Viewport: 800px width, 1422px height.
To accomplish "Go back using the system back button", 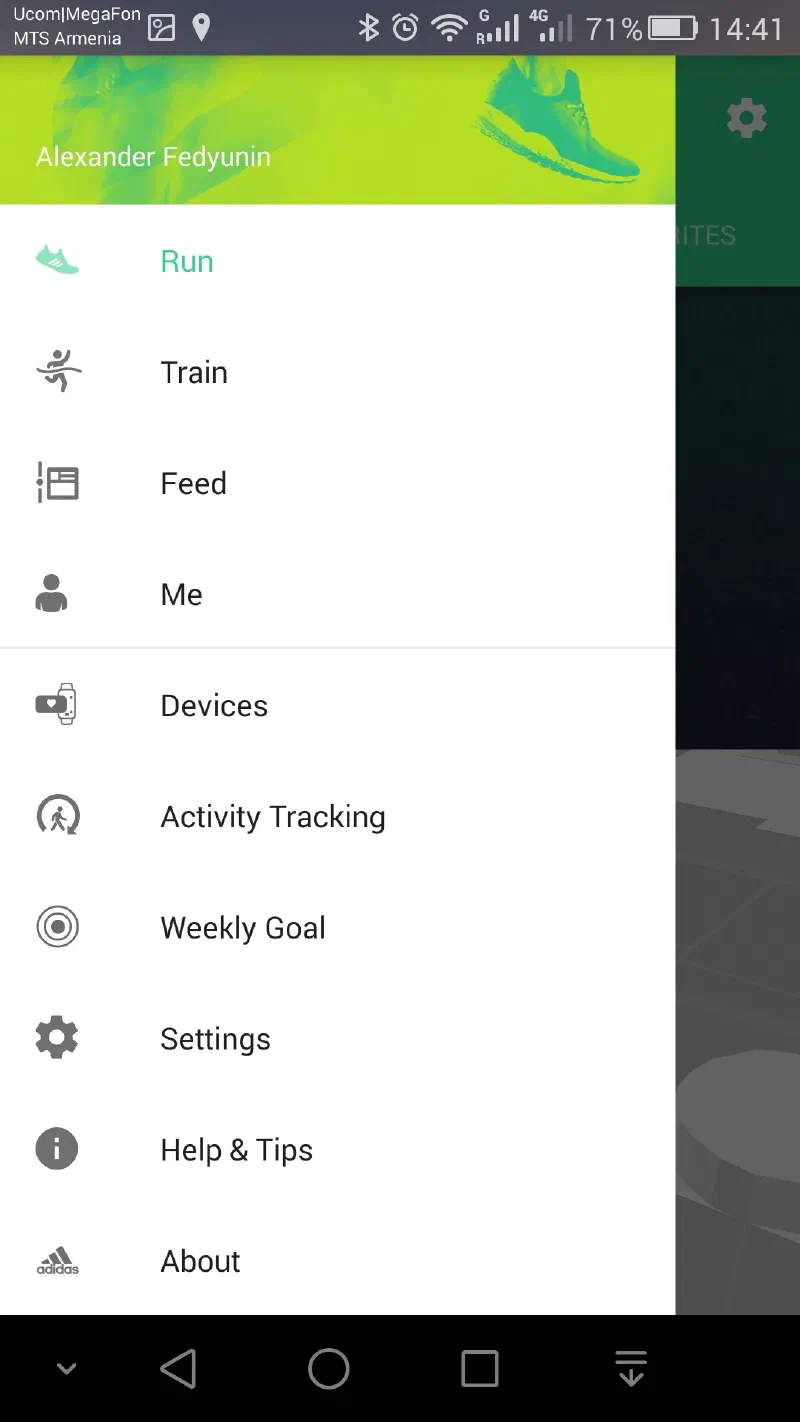I will [178, 1369].
